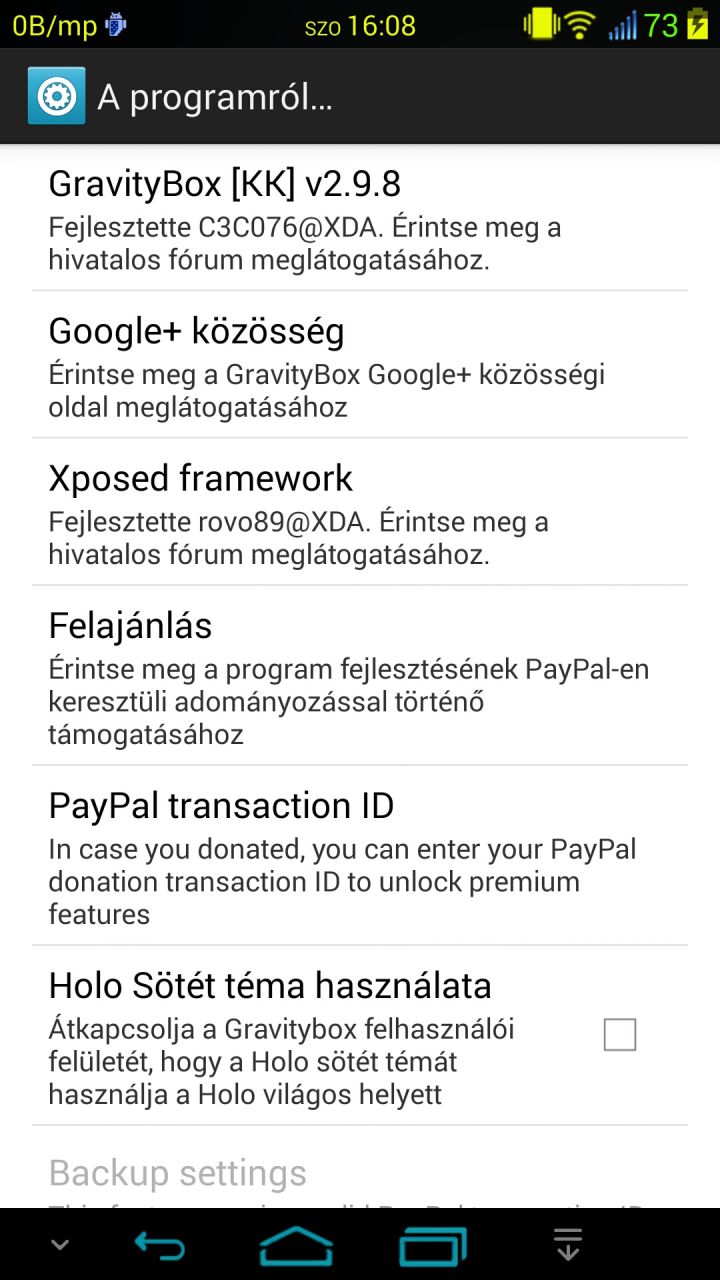720x1280 pixels.
Task: Tap the system back button
Action: [160, 1246]
